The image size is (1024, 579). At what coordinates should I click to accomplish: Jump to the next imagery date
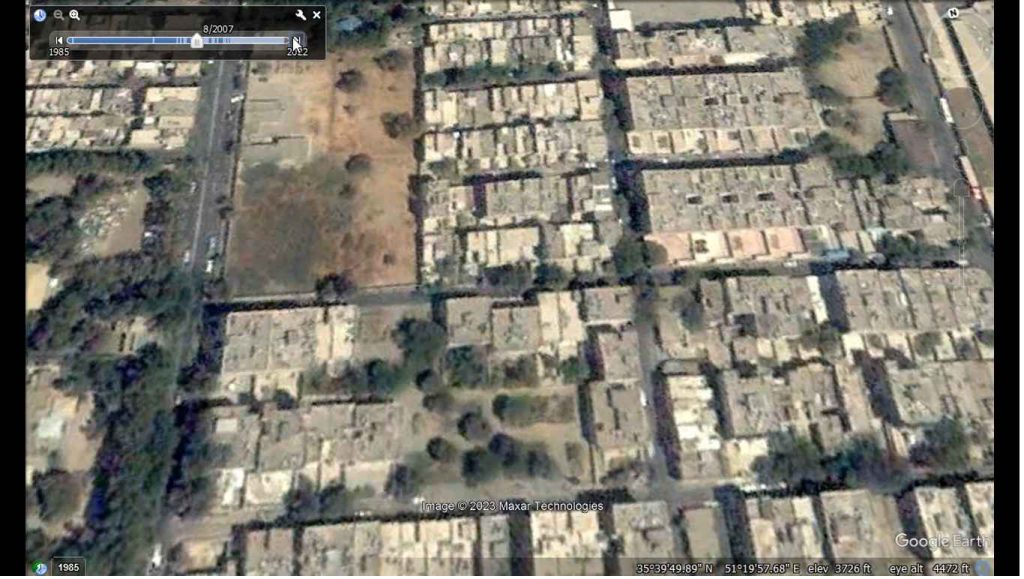click(x=296, y=41)
